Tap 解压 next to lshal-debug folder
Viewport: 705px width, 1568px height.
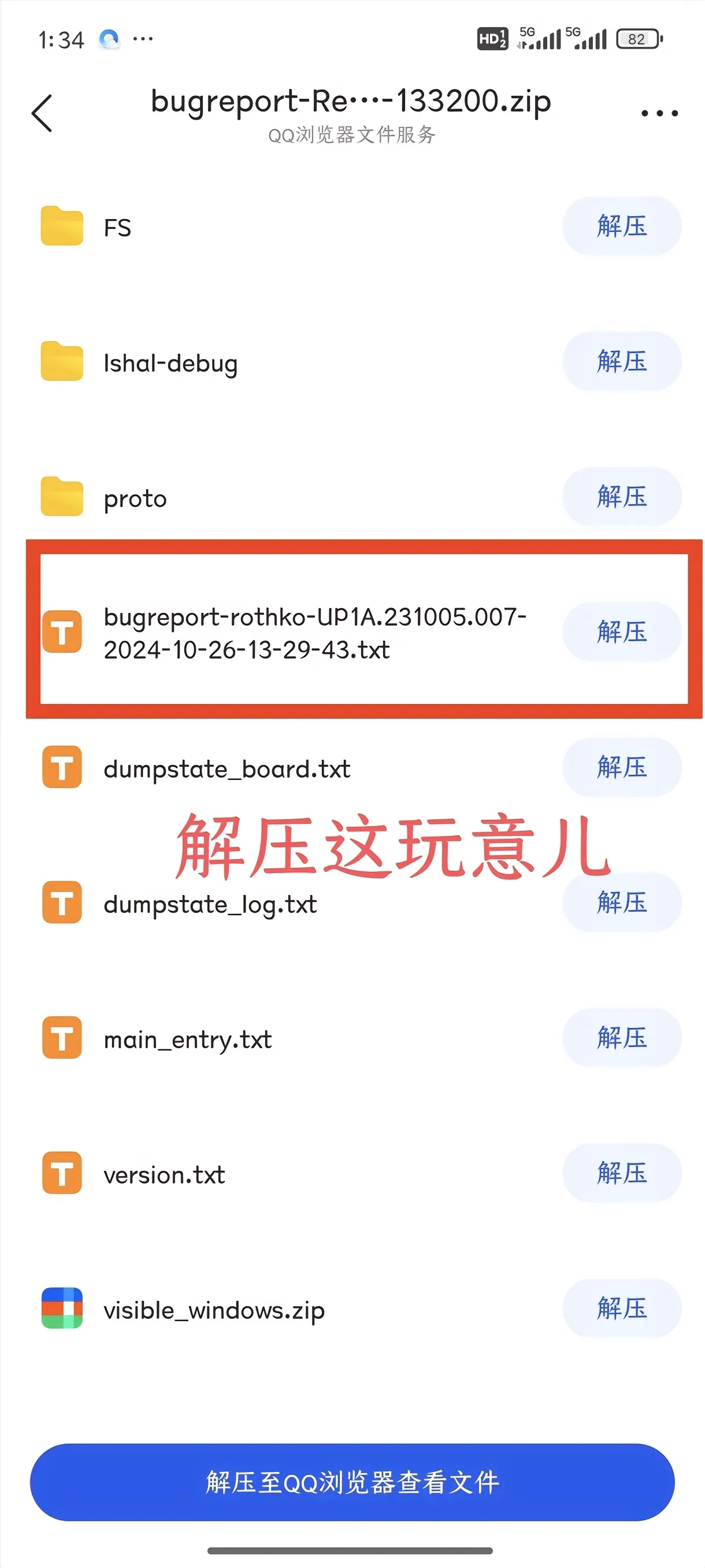621,361
